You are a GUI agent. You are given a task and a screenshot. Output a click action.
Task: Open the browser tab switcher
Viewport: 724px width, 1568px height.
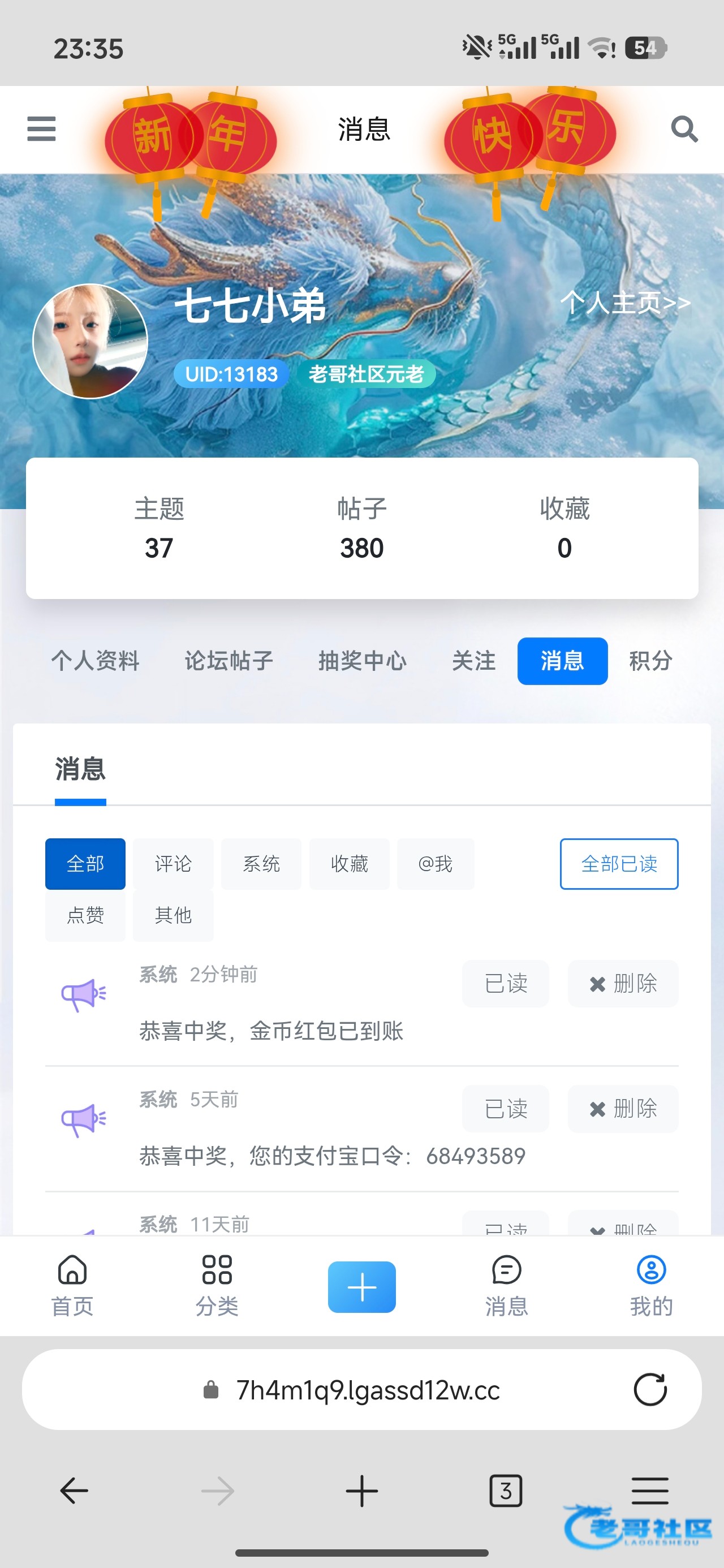506,1491
